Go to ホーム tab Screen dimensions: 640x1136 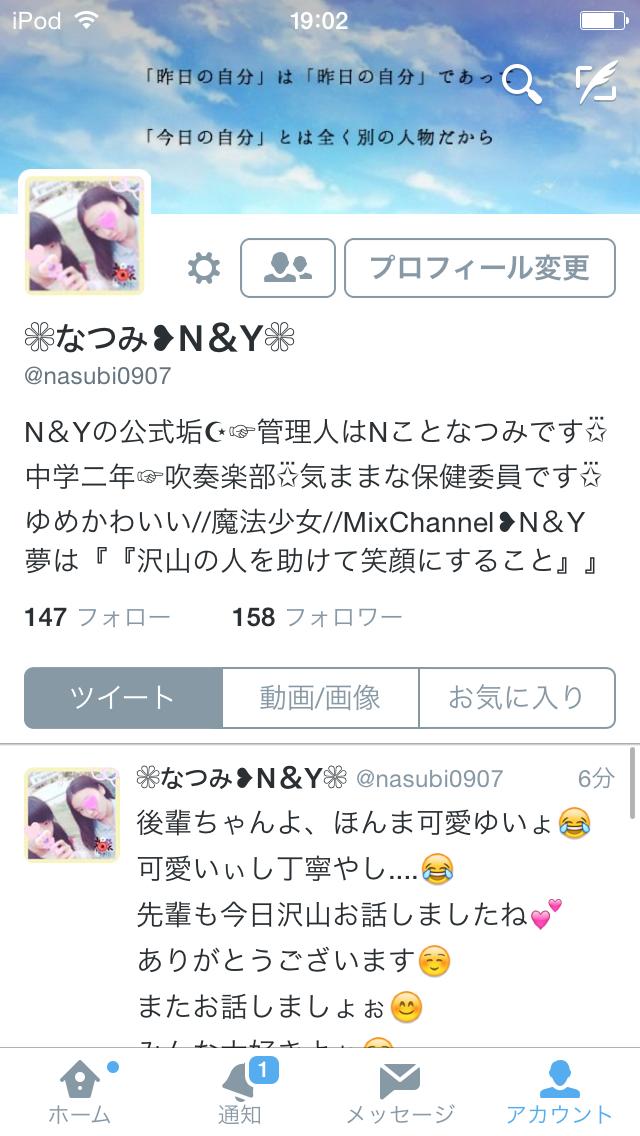(x=80, y=1092)
